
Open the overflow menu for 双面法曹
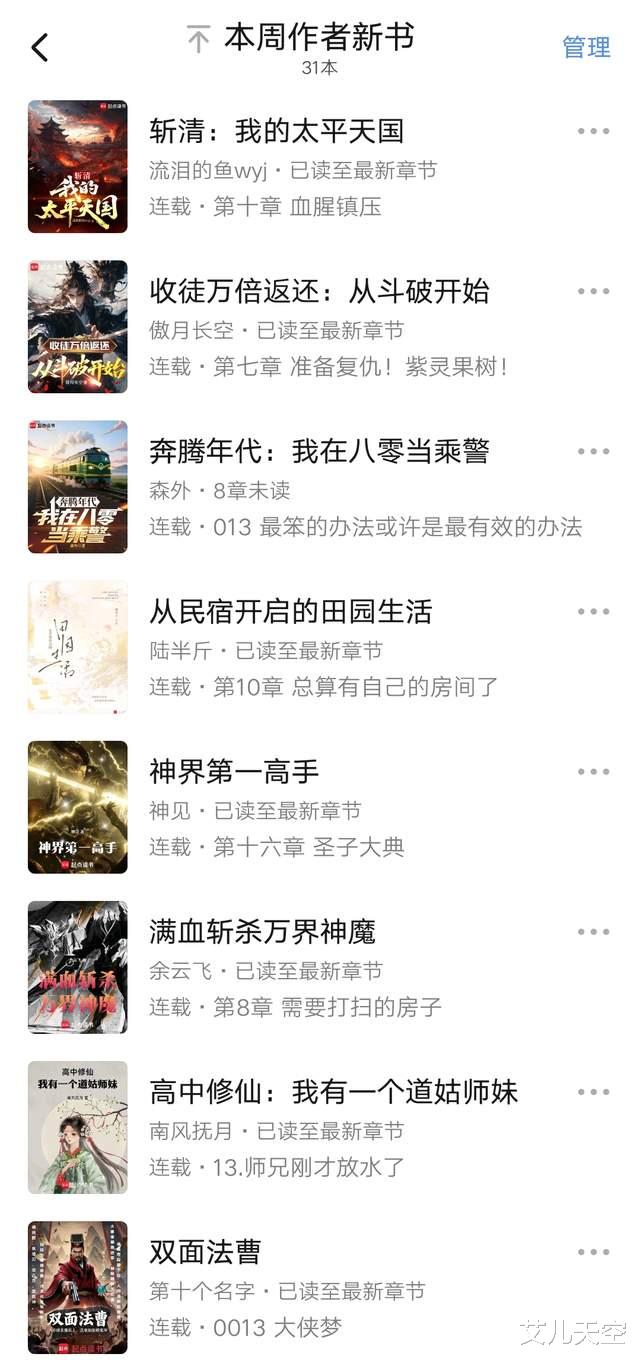(x=593, y=1251)
